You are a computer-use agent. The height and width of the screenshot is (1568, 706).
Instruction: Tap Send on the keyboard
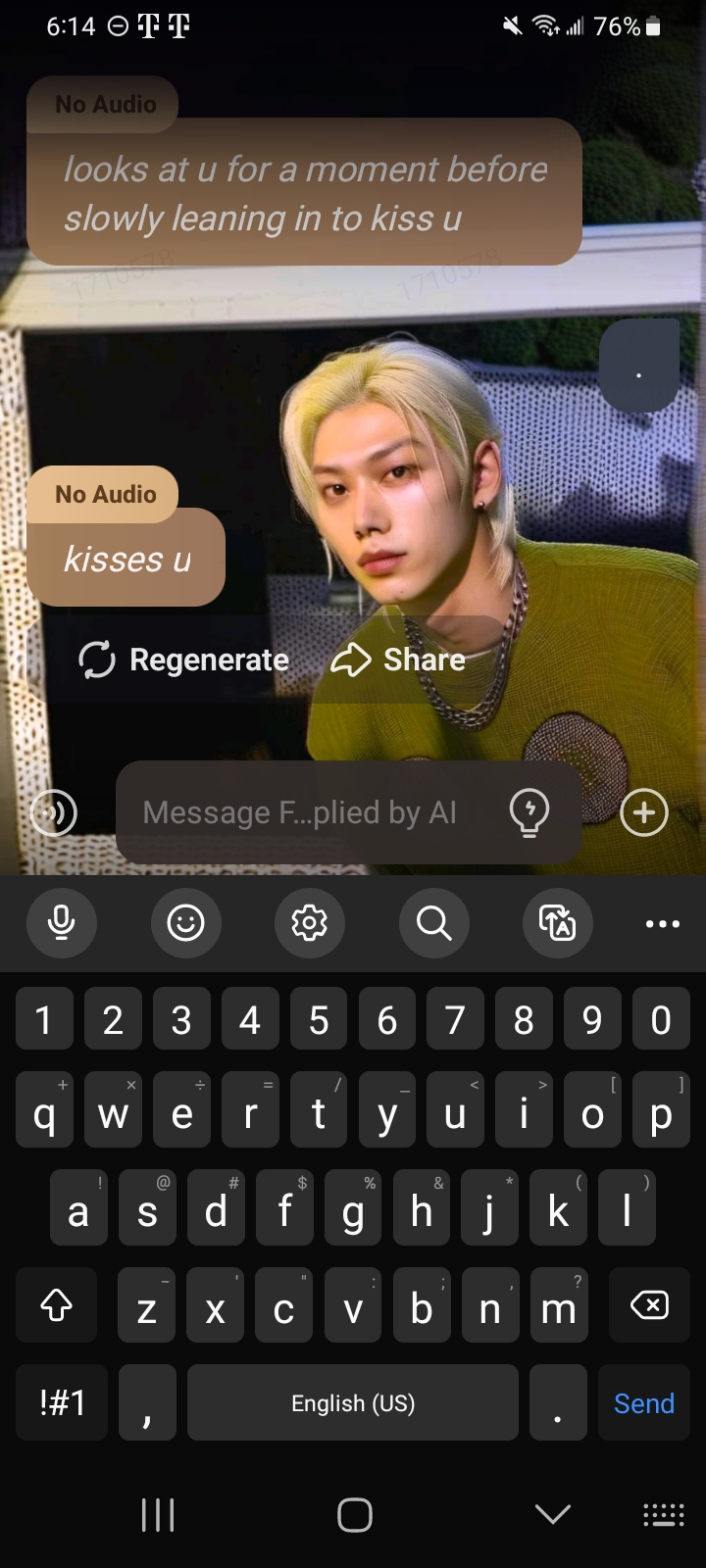(x=643, y=1403)
